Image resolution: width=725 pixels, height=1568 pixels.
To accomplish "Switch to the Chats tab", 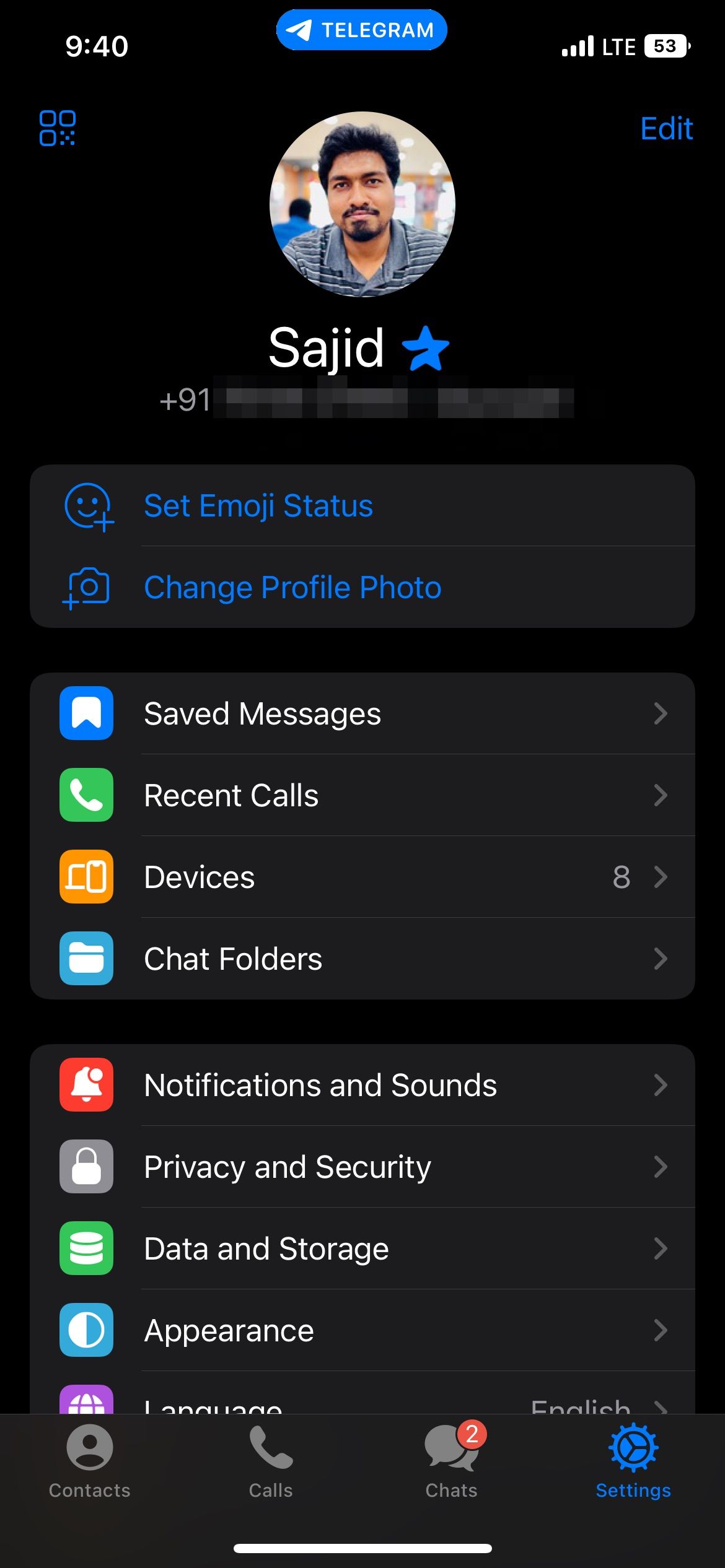I will 452,1461.
